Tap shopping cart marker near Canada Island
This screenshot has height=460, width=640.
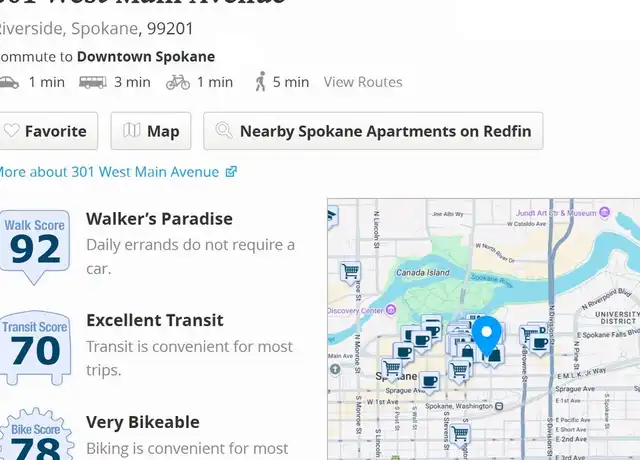[350, 271]
